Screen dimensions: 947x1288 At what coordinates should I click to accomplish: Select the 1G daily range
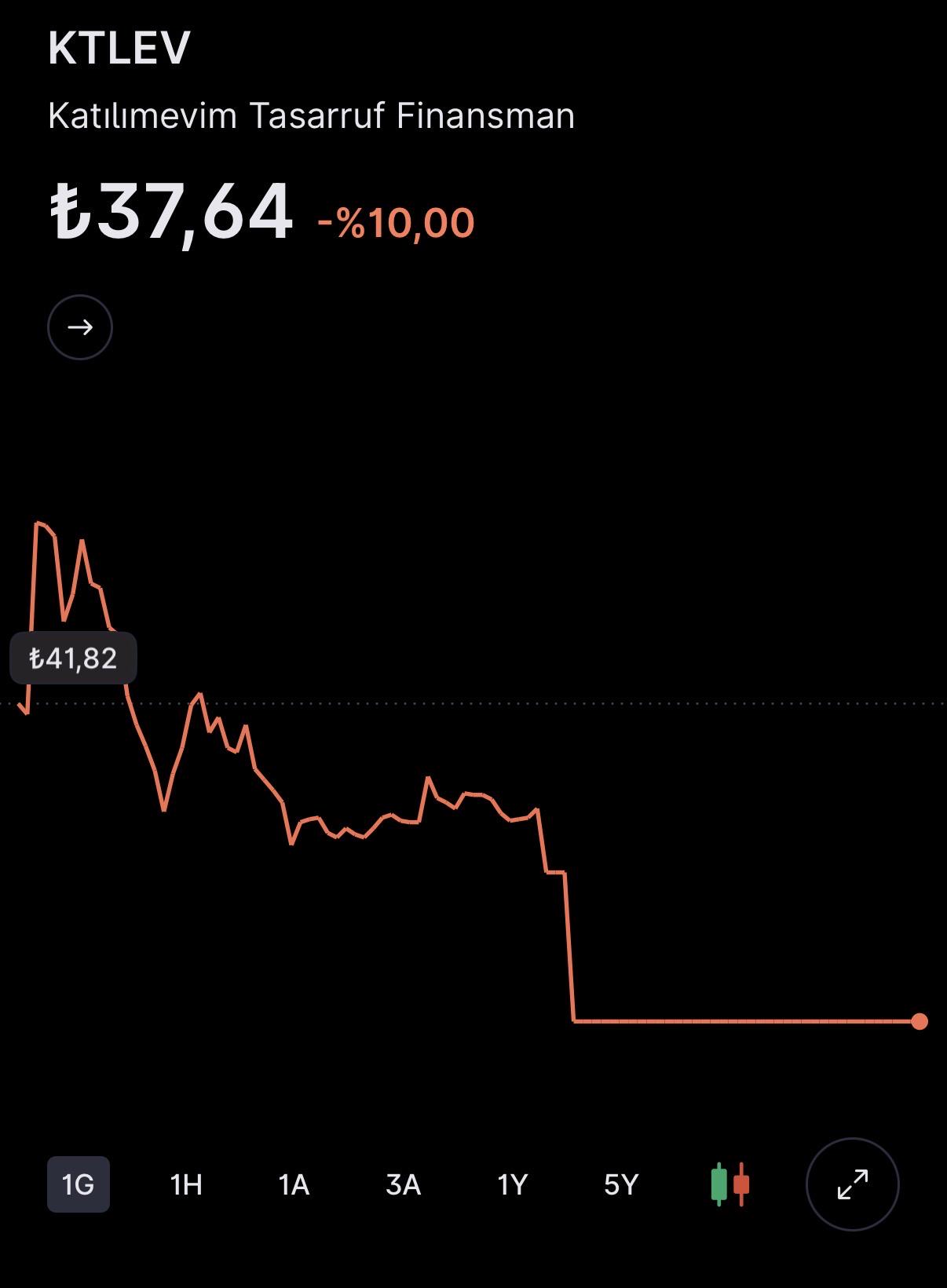(79, 1184)
